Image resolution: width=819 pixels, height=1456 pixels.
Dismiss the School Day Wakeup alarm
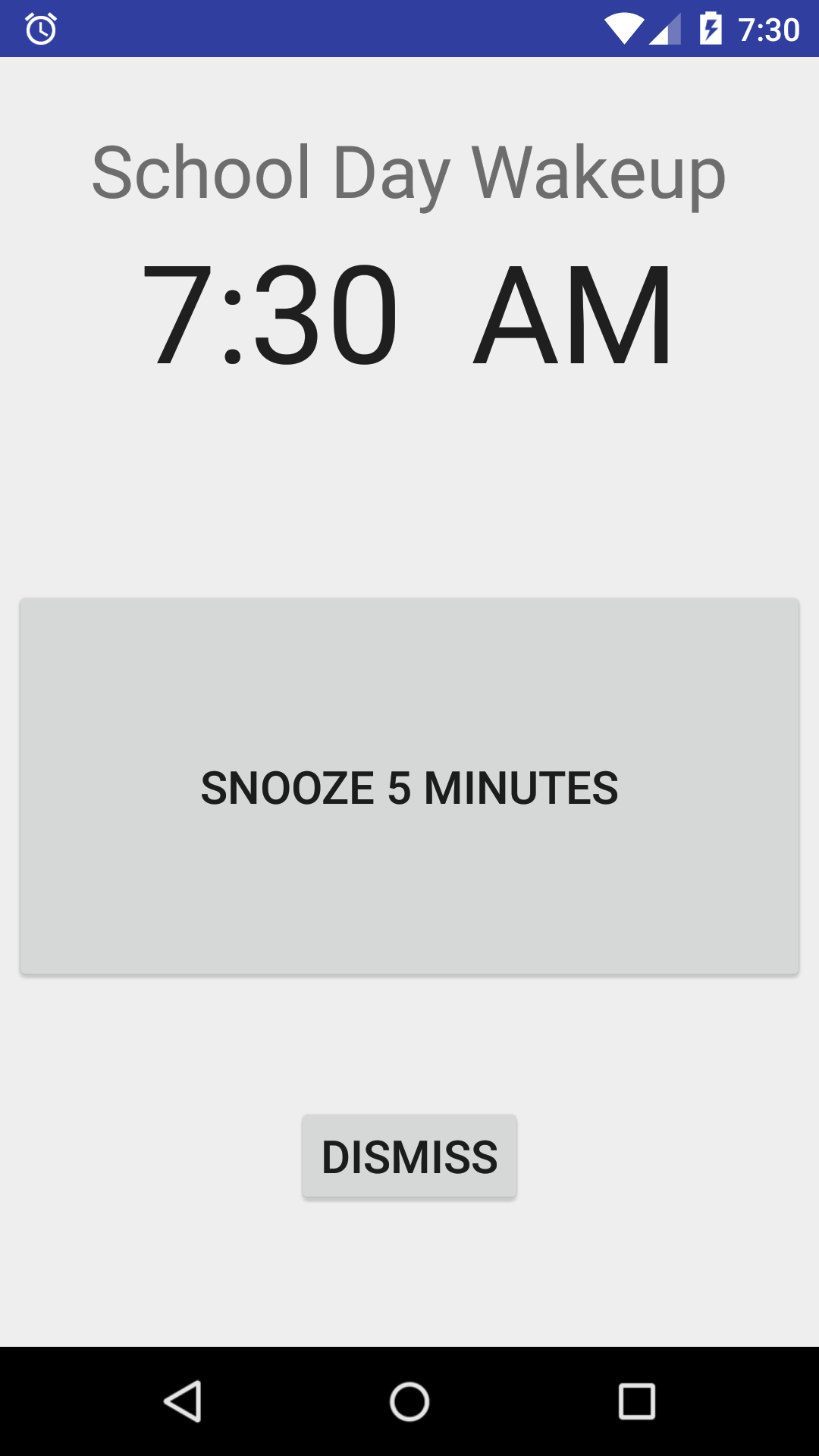tap(409, 1156)
